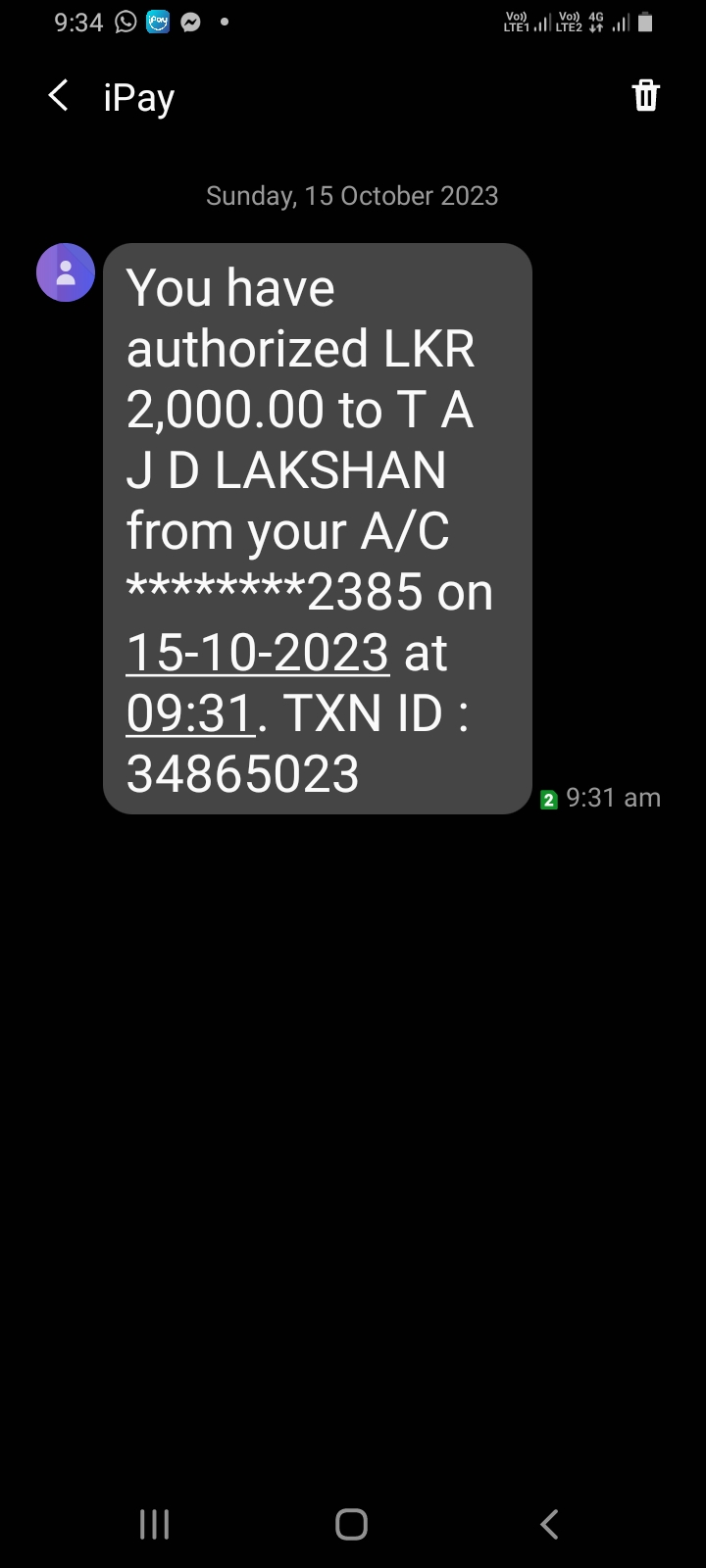Viewport: 706px width, 1568px height.
Task: Go to home screen via navigation bar
Action: (x=352, y=1524)
